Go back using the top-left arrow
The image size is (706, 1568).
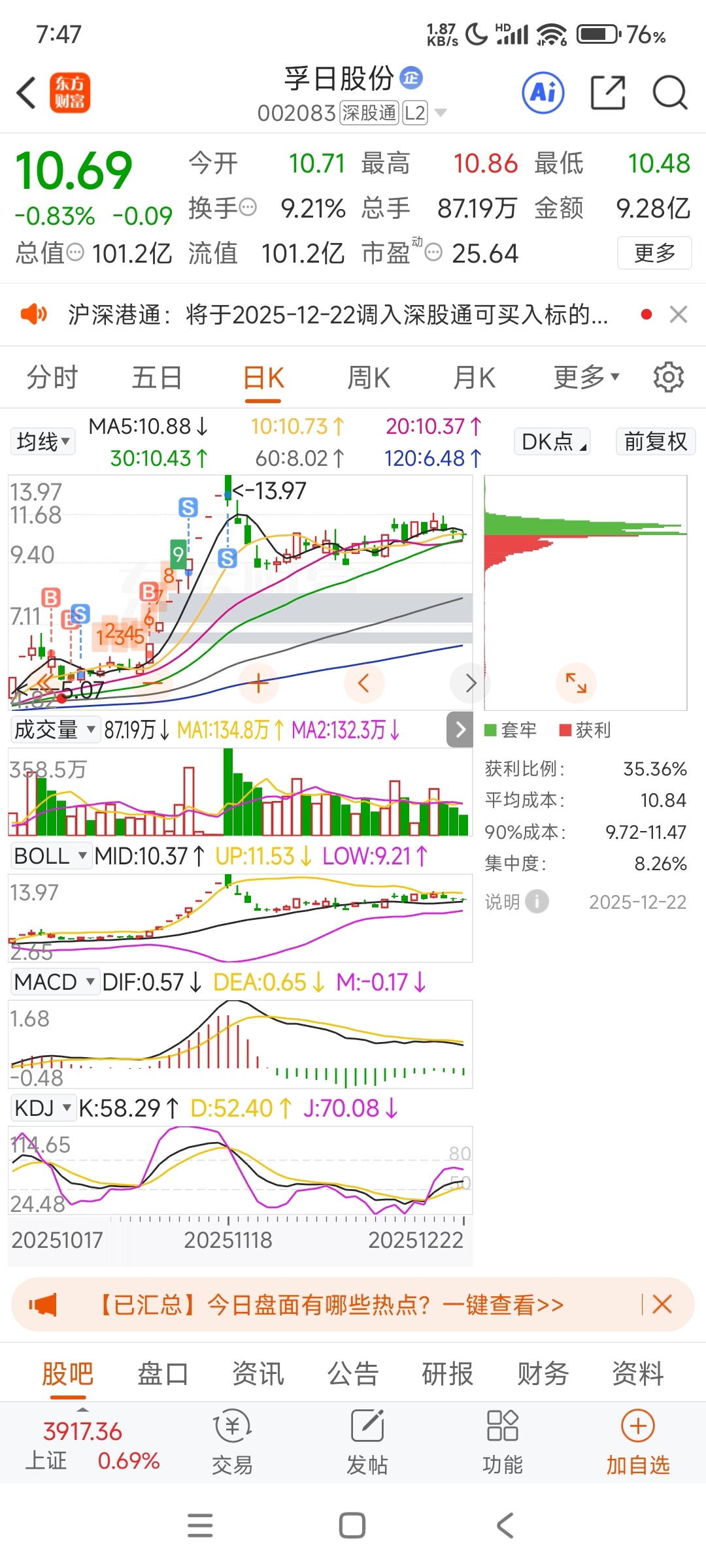pos(26,92)
